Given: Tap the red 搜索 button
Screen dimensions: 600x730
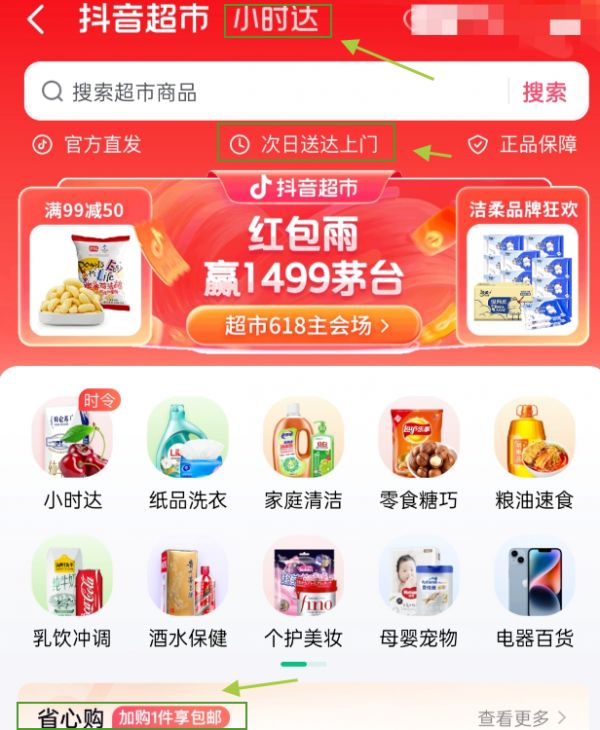Looking at the screenshot, I should [x=544, y=92].
